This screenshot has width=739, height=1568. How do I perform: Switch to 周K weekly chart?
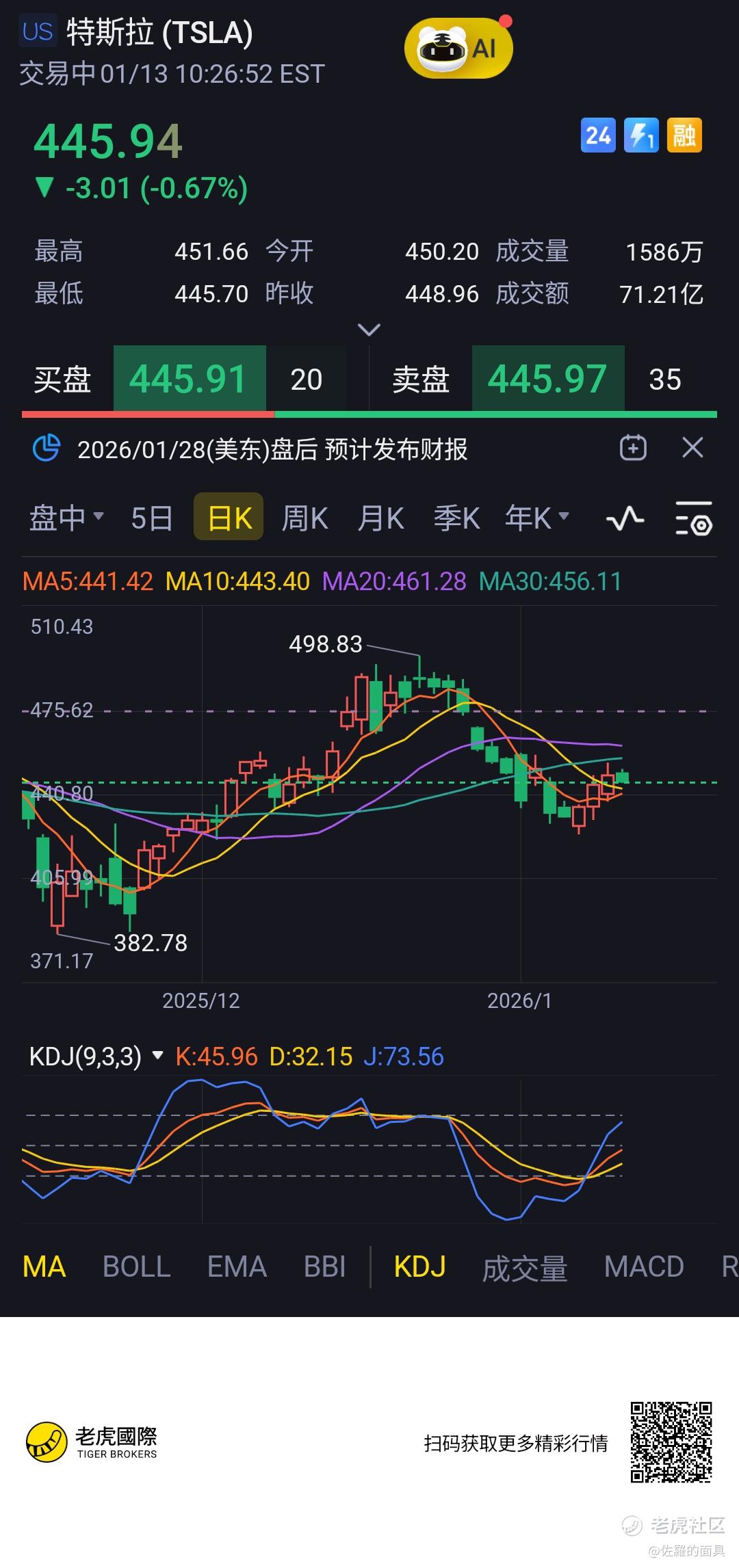tap(305, 518)
